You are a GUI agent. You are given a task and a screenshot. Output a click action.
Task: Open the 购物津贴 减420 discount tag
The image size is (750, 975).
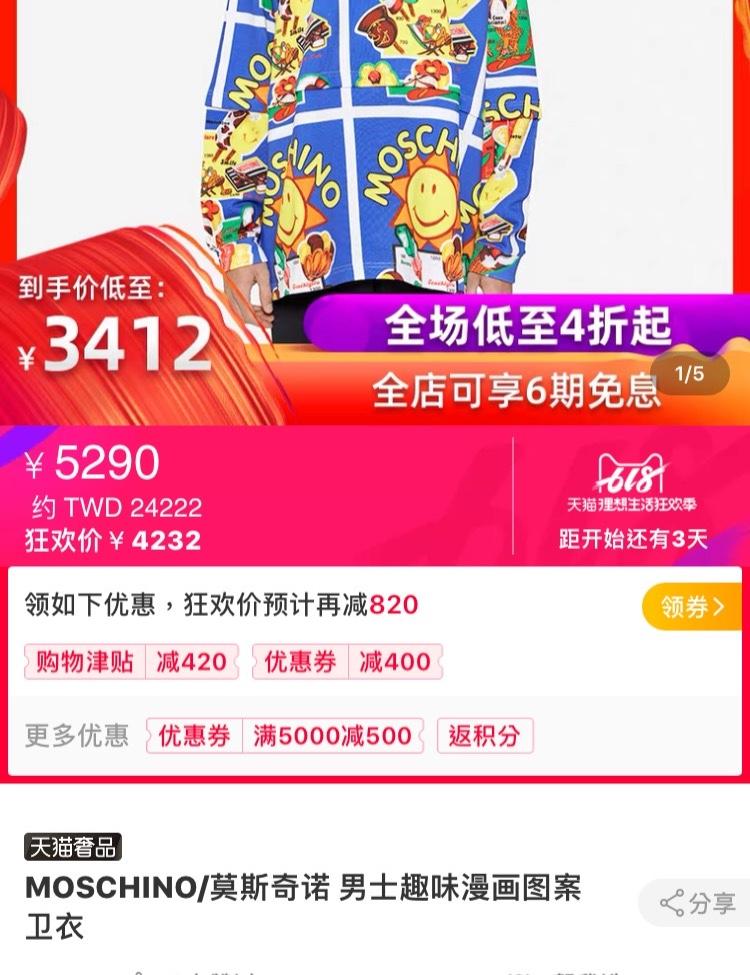click(x=131, y=662)
